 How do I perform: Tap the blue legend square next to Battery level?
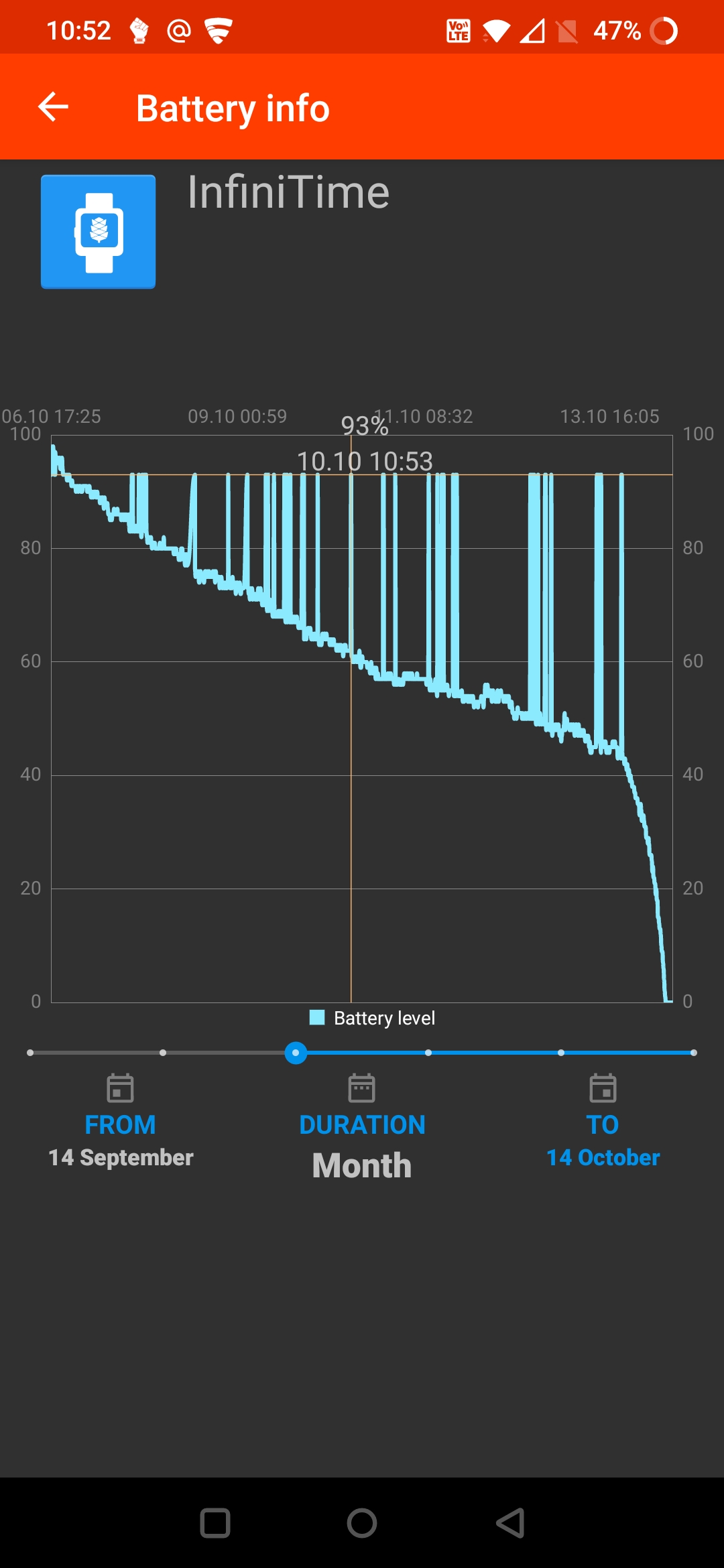[316, 1017]
